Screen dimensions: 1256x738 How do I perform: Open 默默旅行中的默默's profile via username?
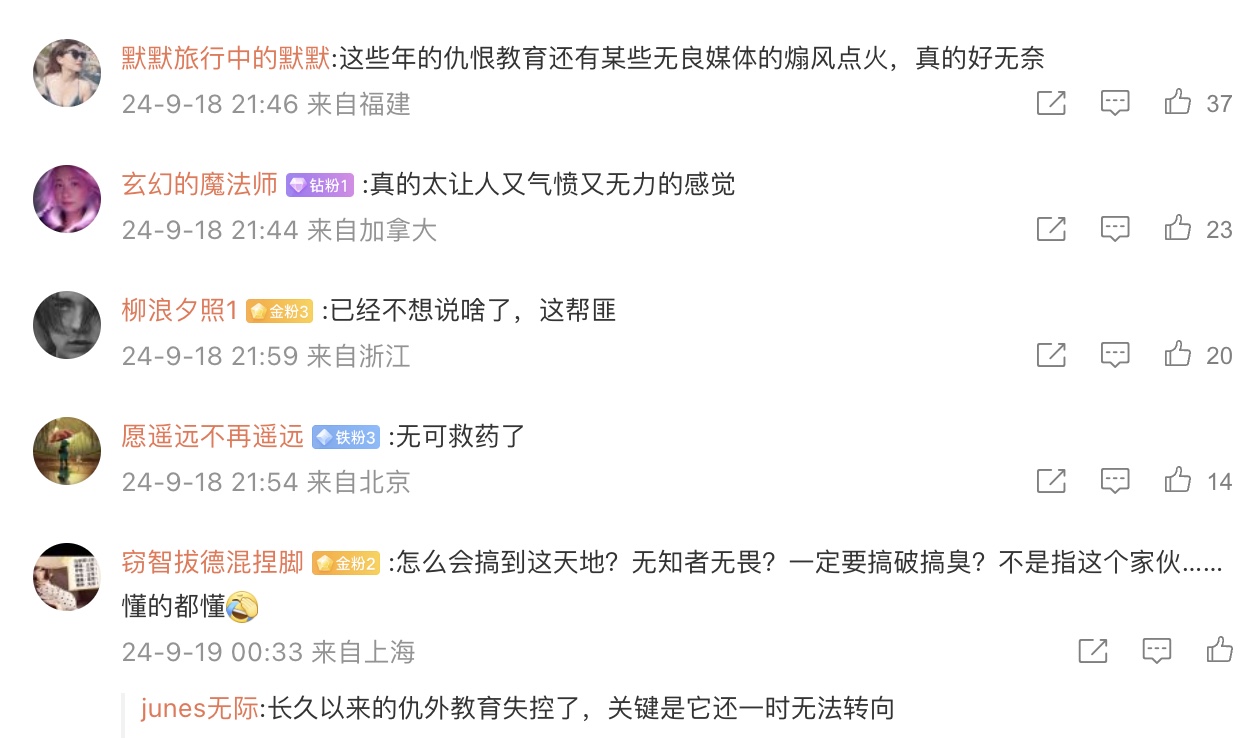coord(226,58)
